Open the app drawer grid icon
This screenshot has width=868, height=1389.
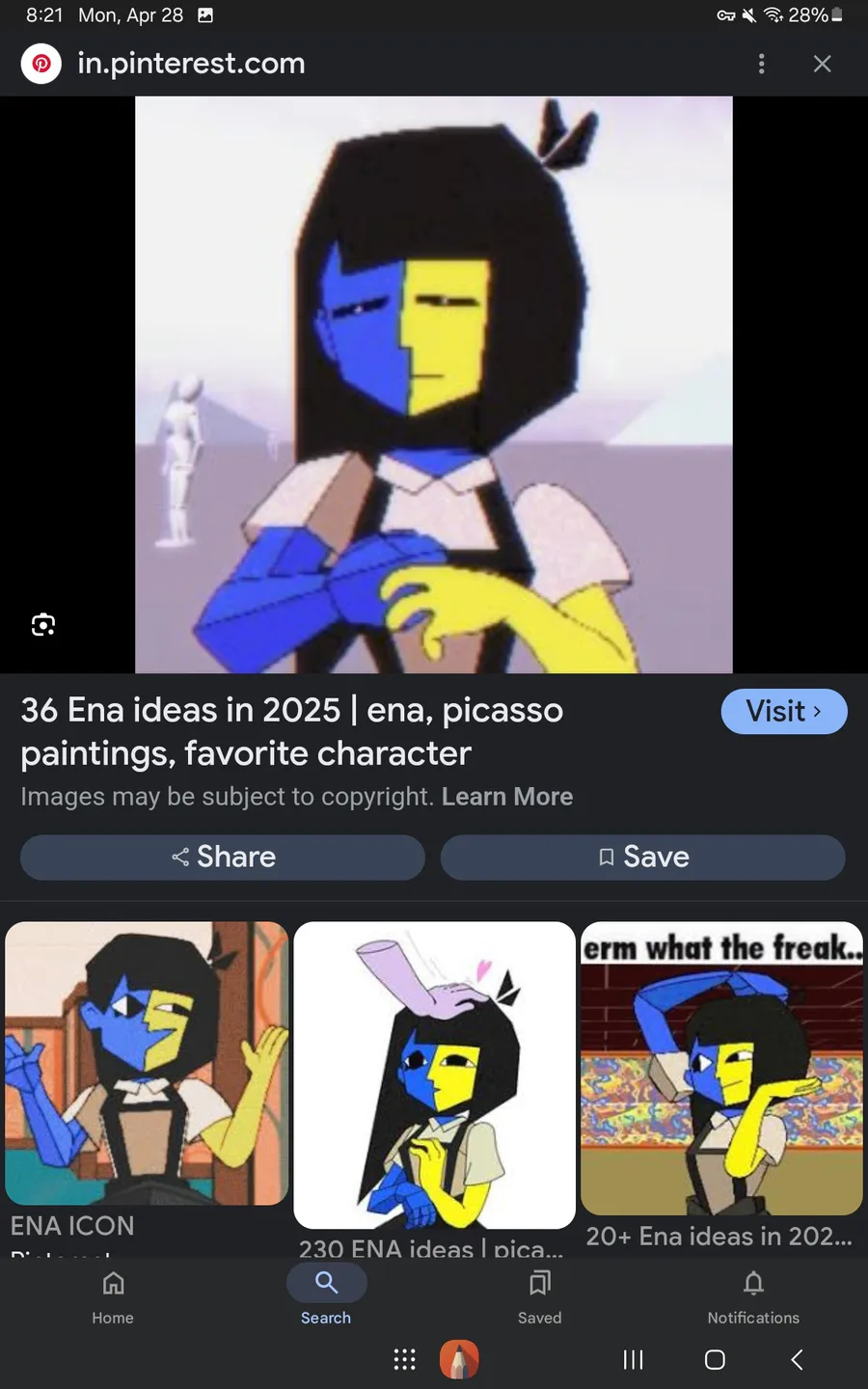(x=405, y=1360)
